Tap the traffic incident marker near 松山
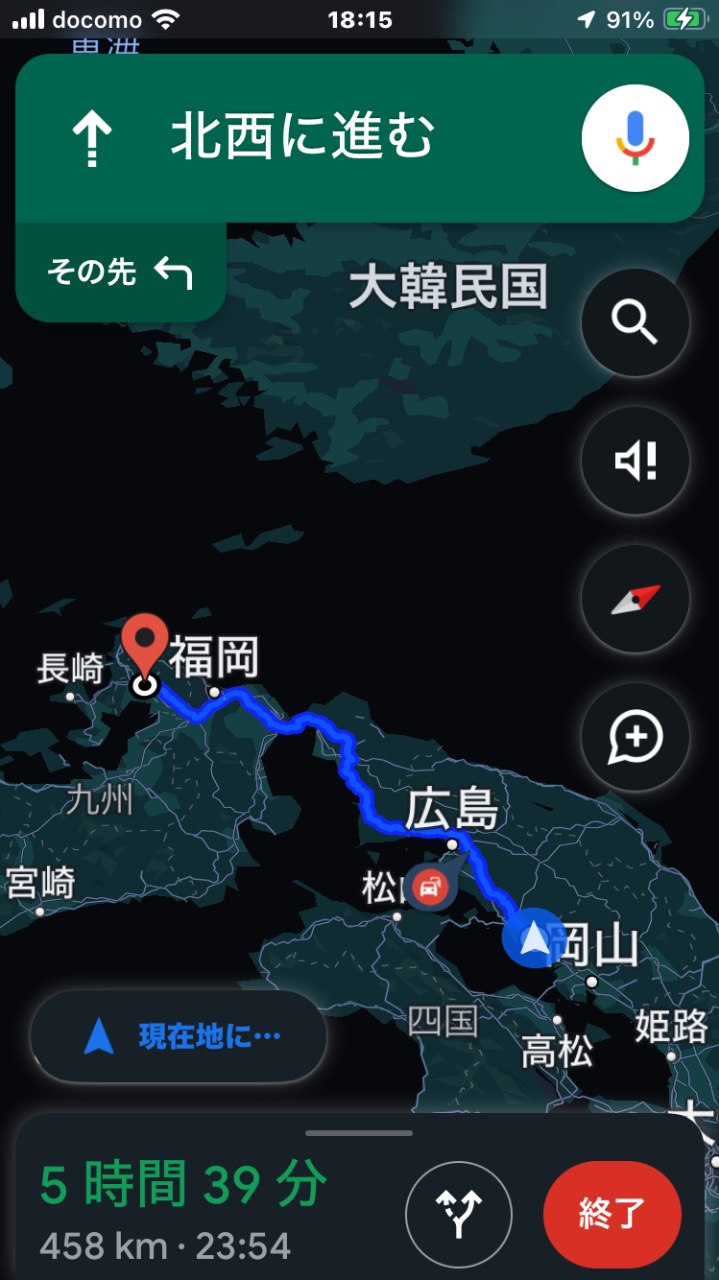Screen dimensions: 719x1280 (429, 885)
